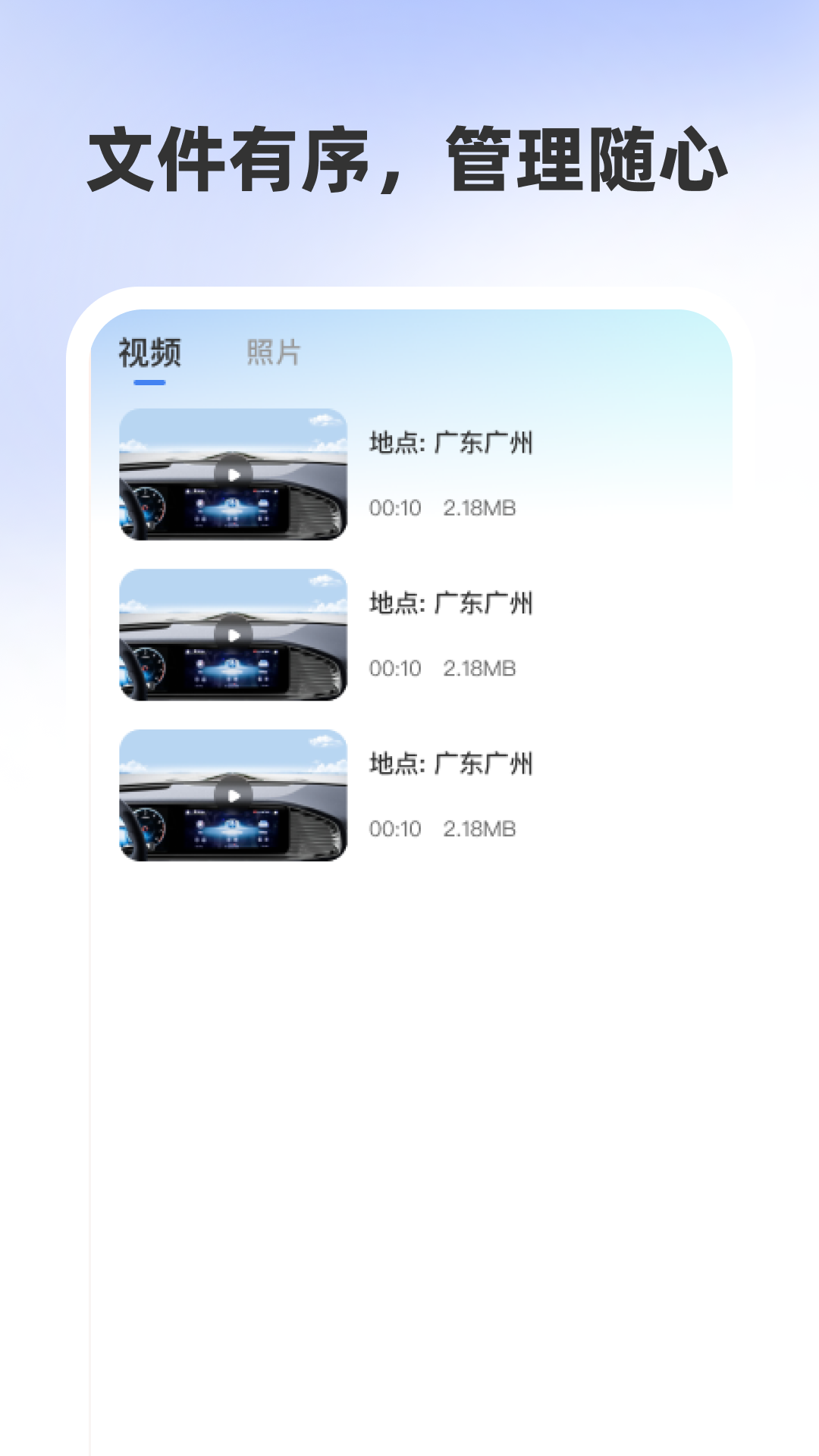819x1456 pixels.
Task: Tap the 地点 label of the third video
Action: point(388,763)
